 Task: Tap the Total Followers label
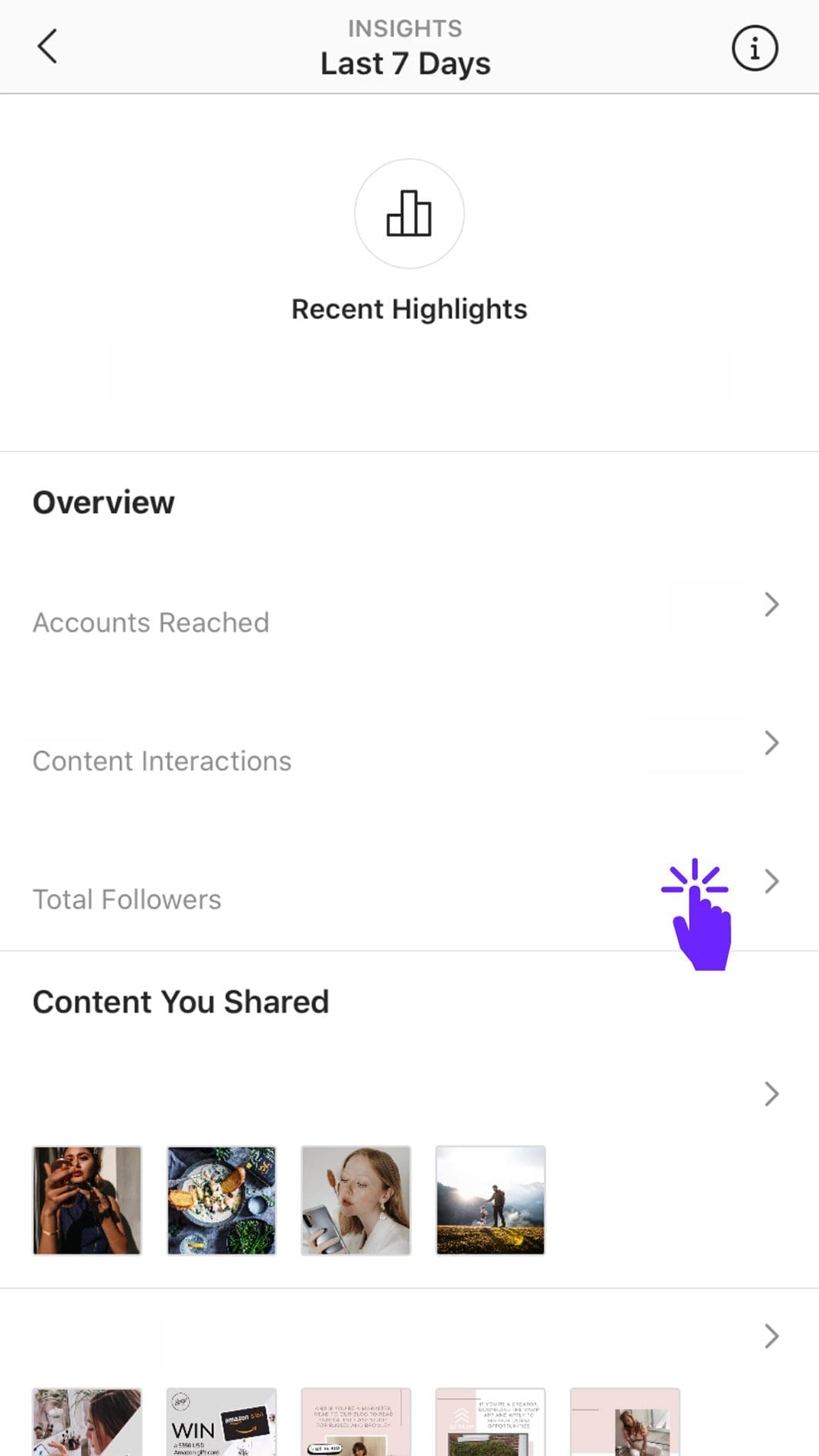[126, 898]
